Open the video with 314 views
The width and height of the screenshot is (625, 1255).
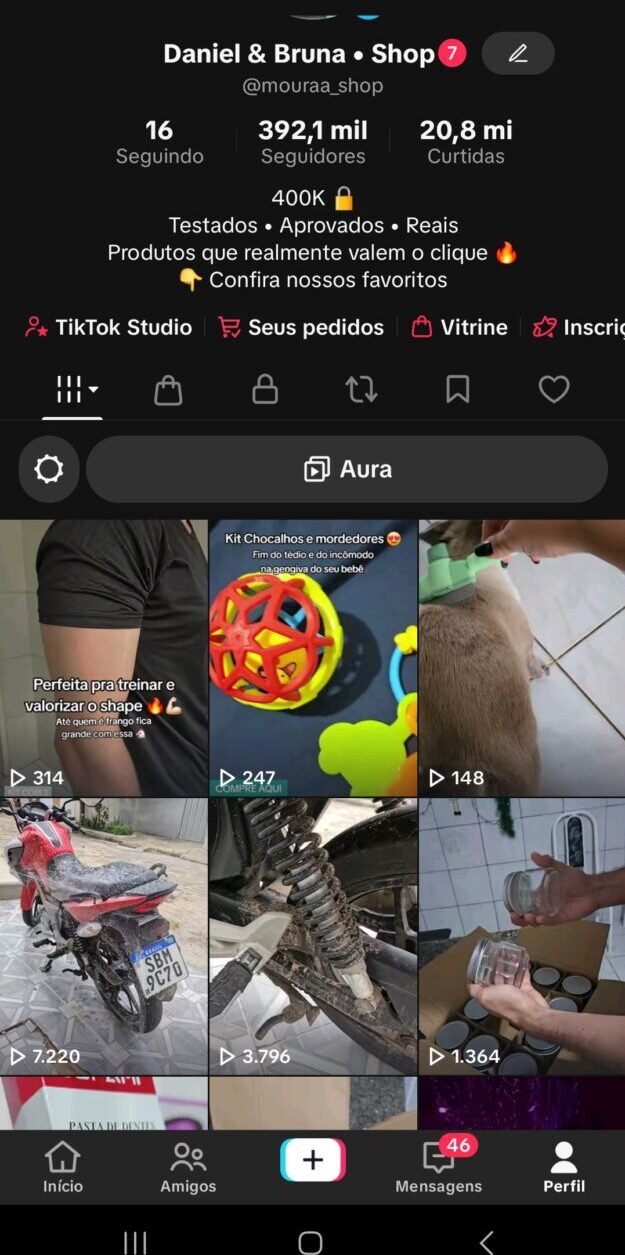click(x=103, y=657)
